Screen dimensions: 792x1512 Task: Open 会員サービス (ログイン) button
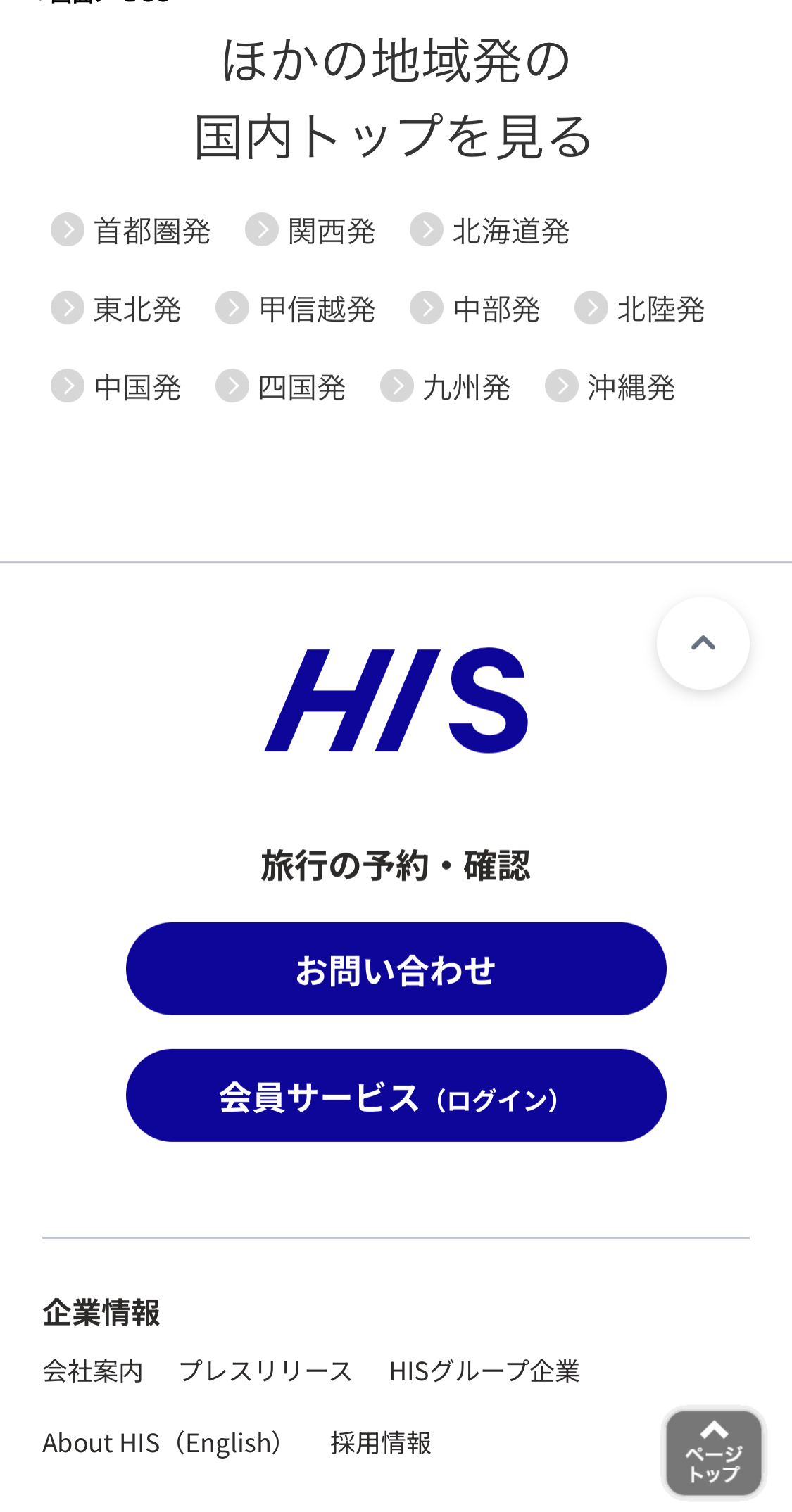[396, 1095]
